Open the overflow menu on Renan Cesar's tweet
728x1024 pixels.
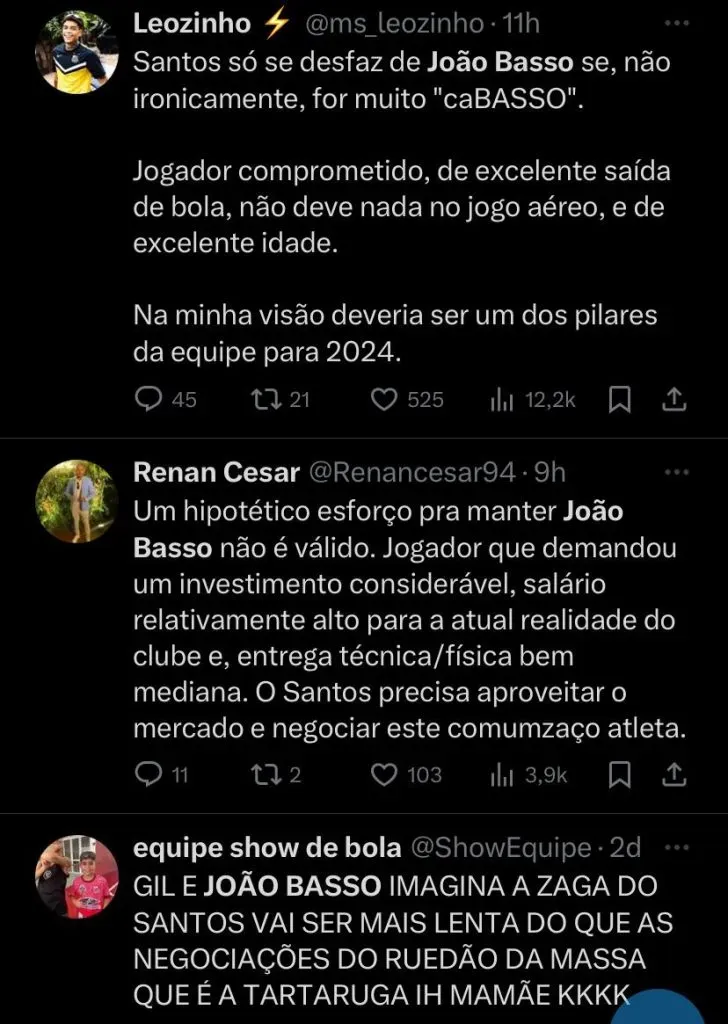(x=676, y=471)
